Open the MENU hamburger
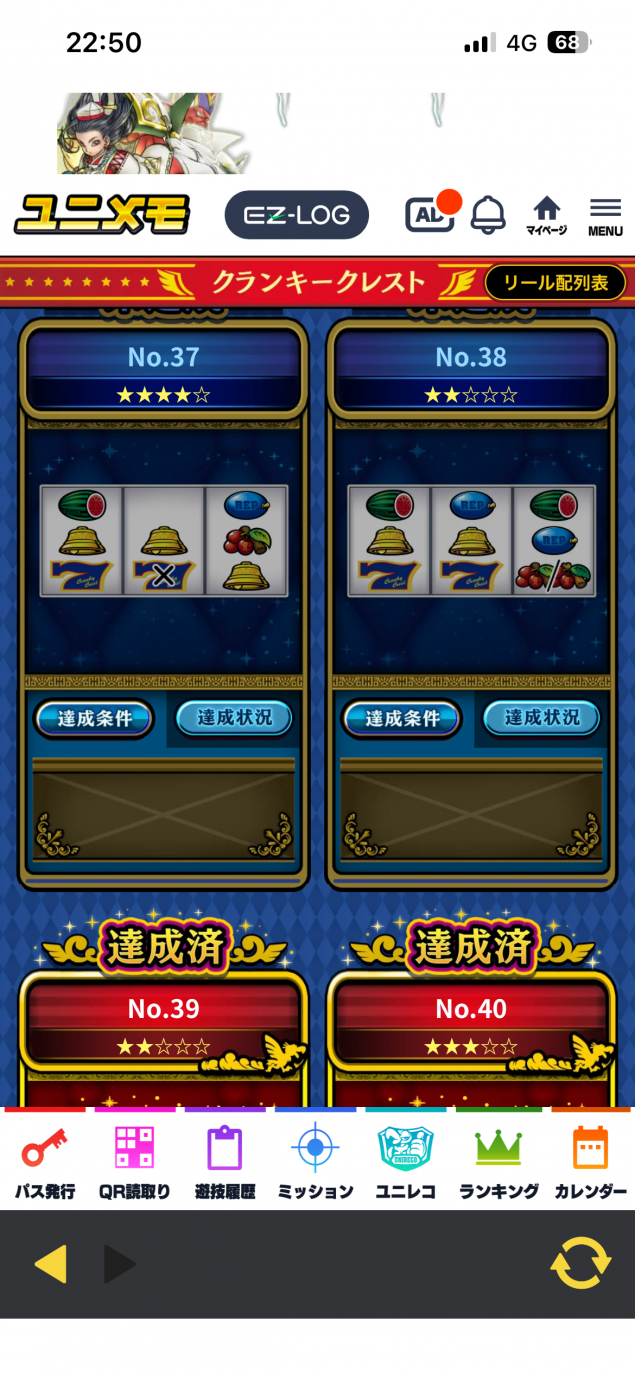This screenshot has width=635, height=1374. tap(605, 216)
